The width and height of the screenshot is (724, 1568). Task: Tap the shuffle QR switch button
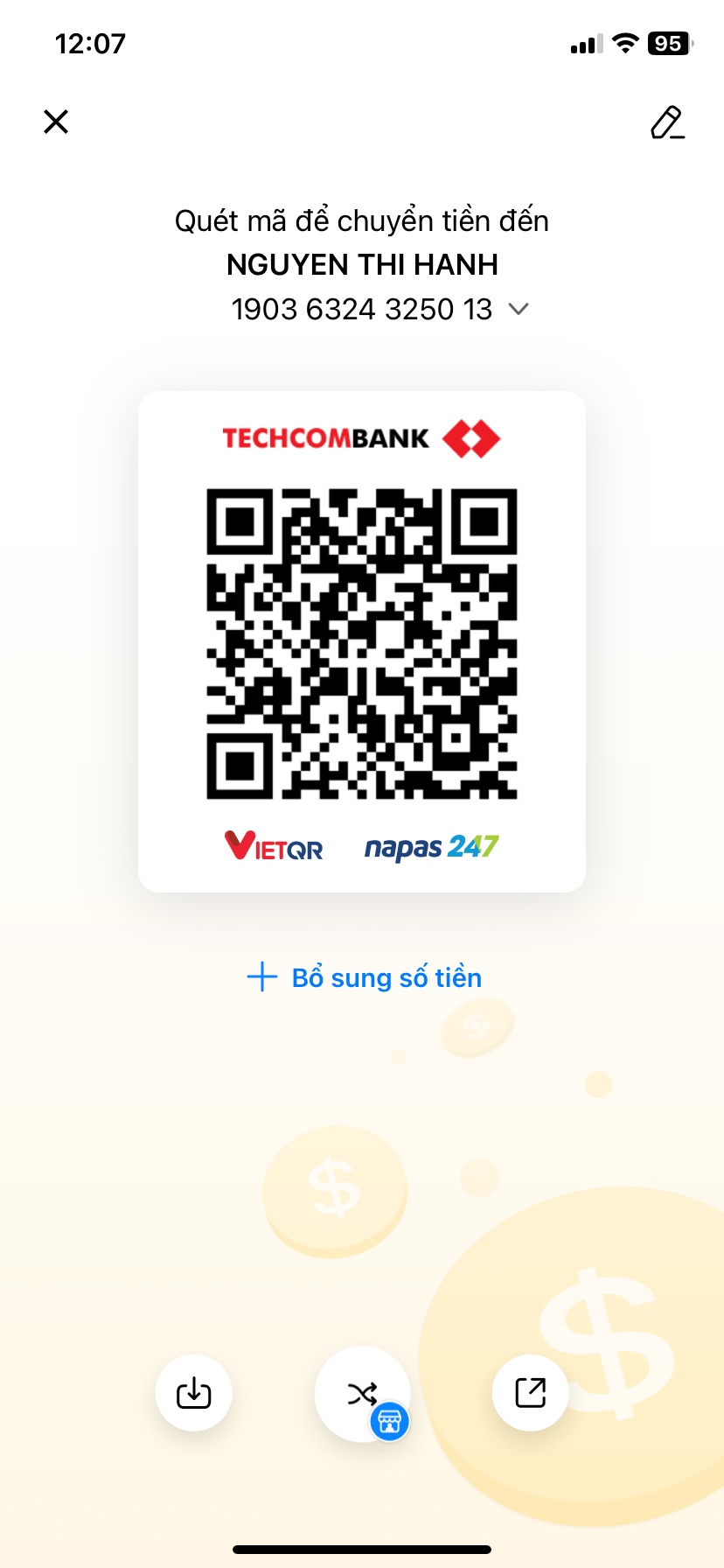pyautogui.click(x=362, y=1393)
